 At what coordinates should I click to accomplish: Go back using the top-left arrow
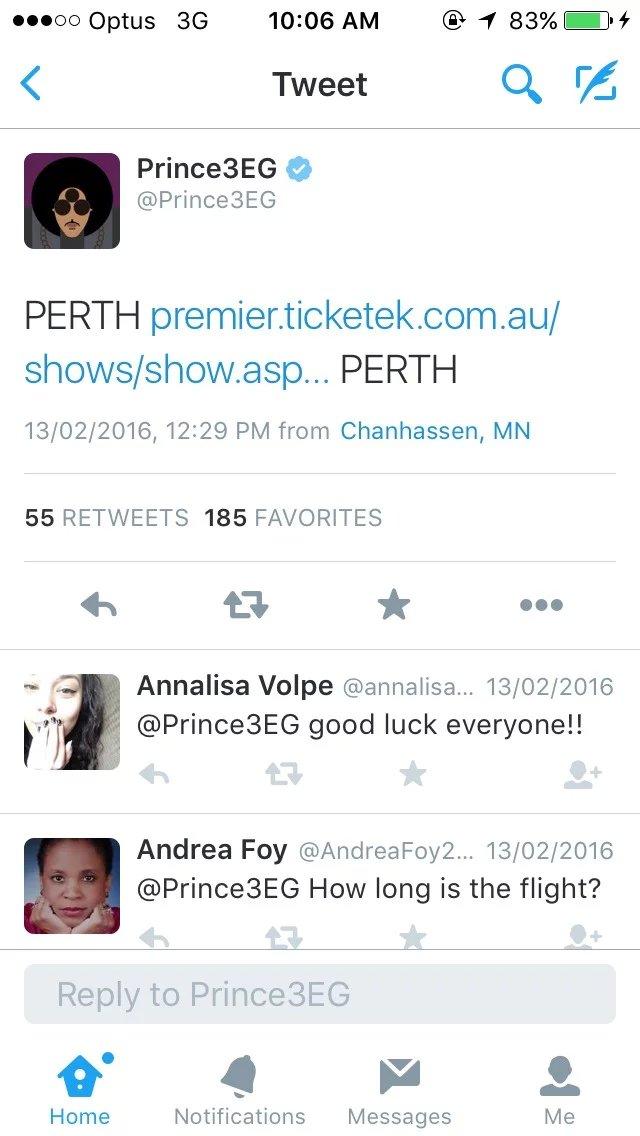[32, 84]
